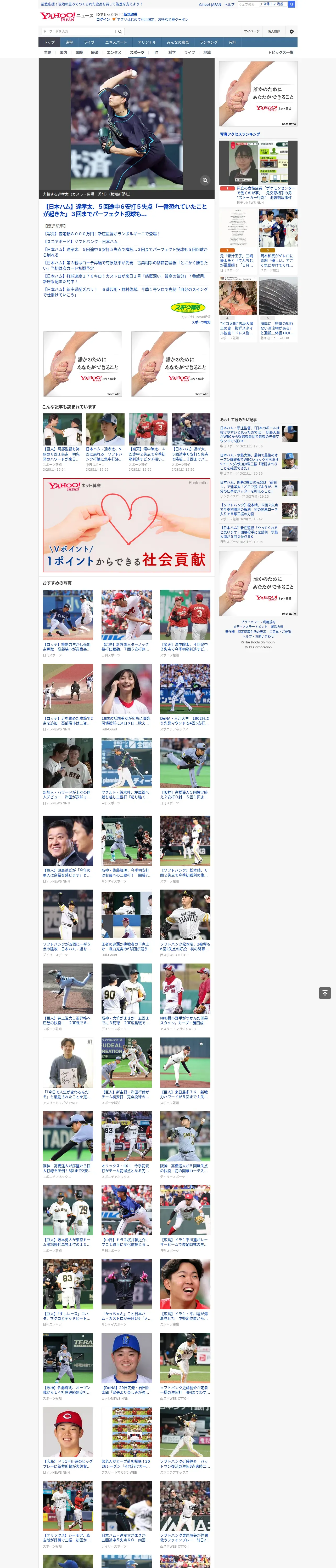
Task: Open the settings gear icon
Action: 292,32
